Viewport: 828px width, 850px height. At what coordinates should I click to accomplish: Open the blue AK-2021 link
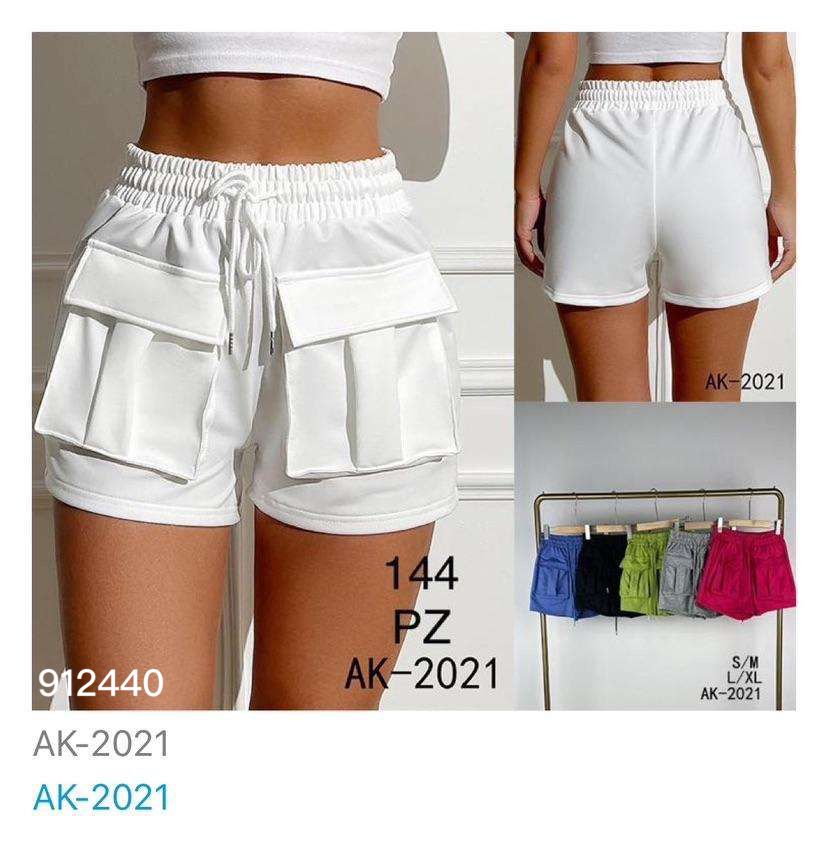(101, 797)
